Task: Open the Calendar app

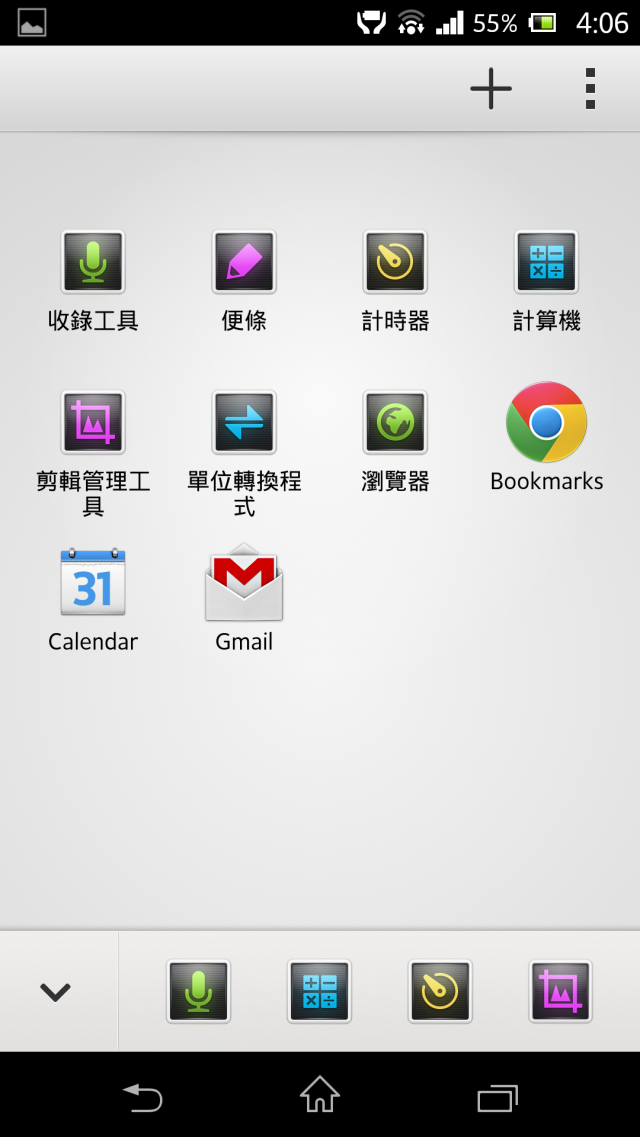Action: click(93, 582)
